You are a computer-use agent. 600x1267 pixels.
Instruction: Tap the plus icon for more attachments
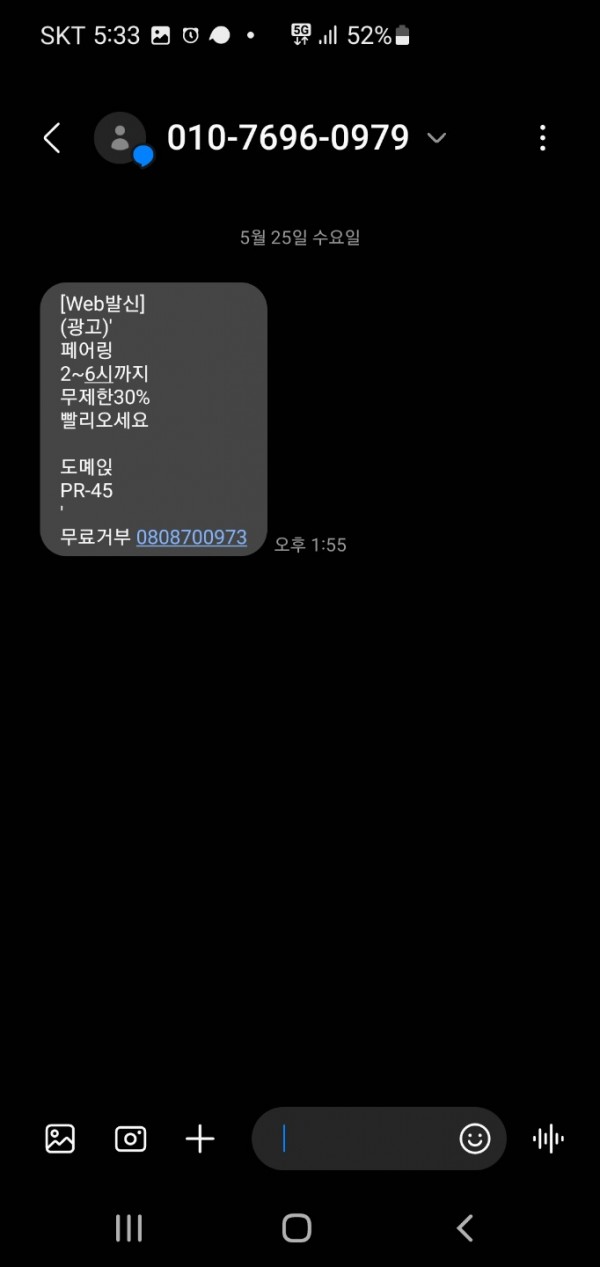point(200,1138)
